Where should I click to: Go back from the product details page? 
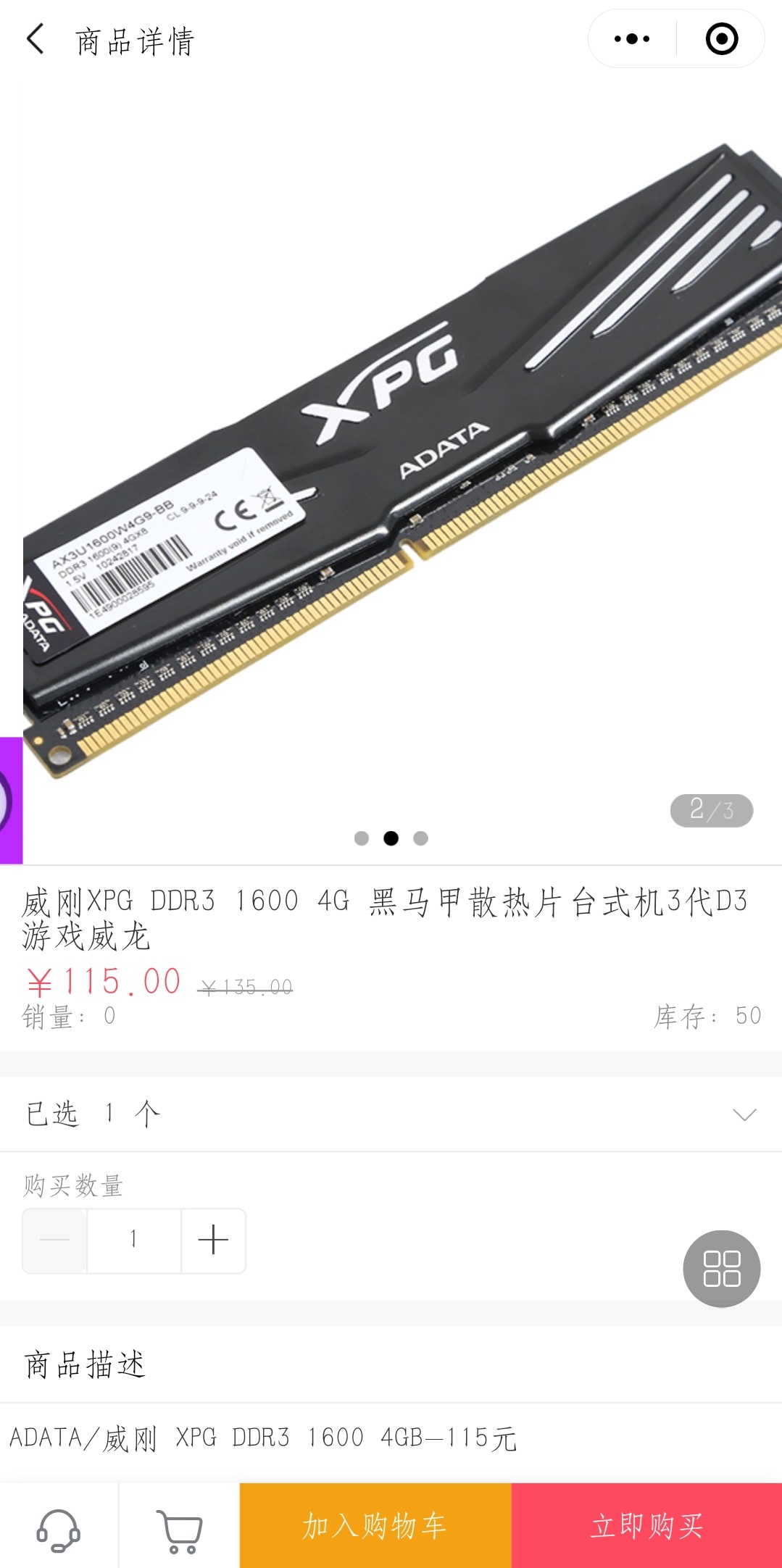(x=35, y=39)
